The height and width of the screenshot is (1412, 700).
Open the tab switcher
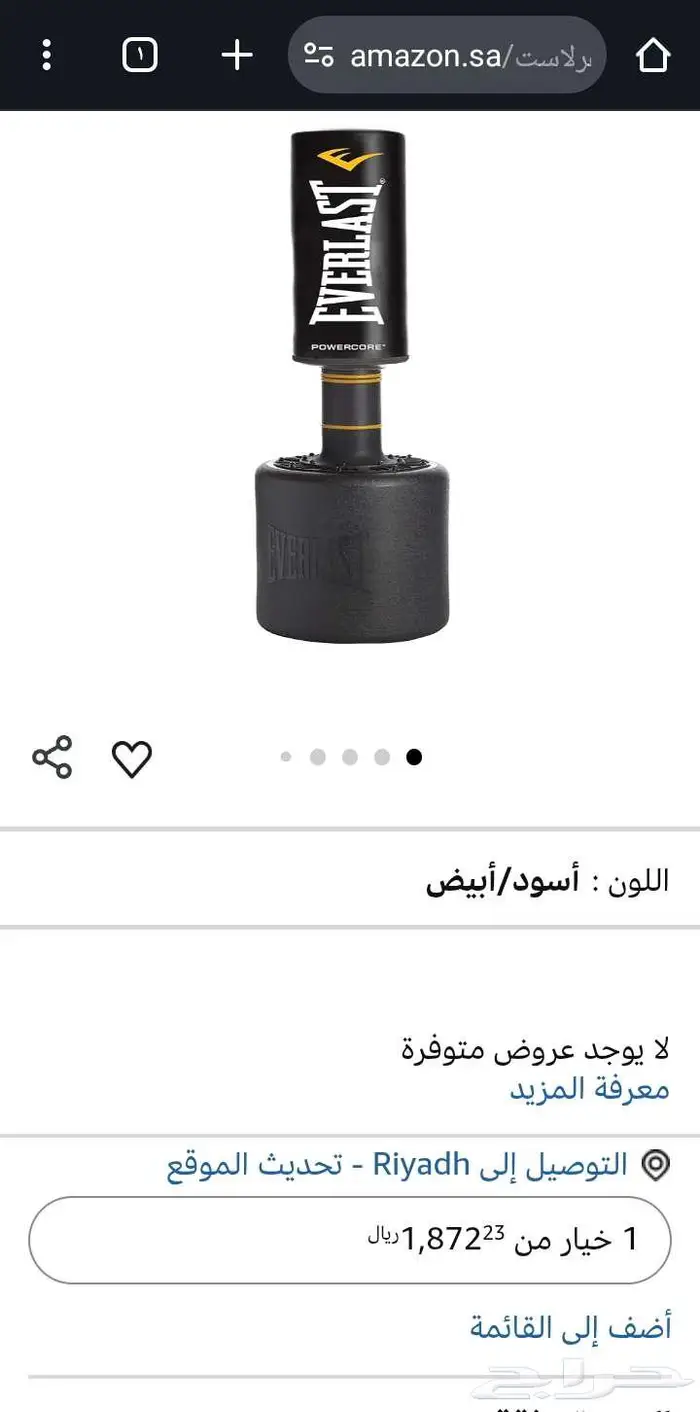pos(140,55)
